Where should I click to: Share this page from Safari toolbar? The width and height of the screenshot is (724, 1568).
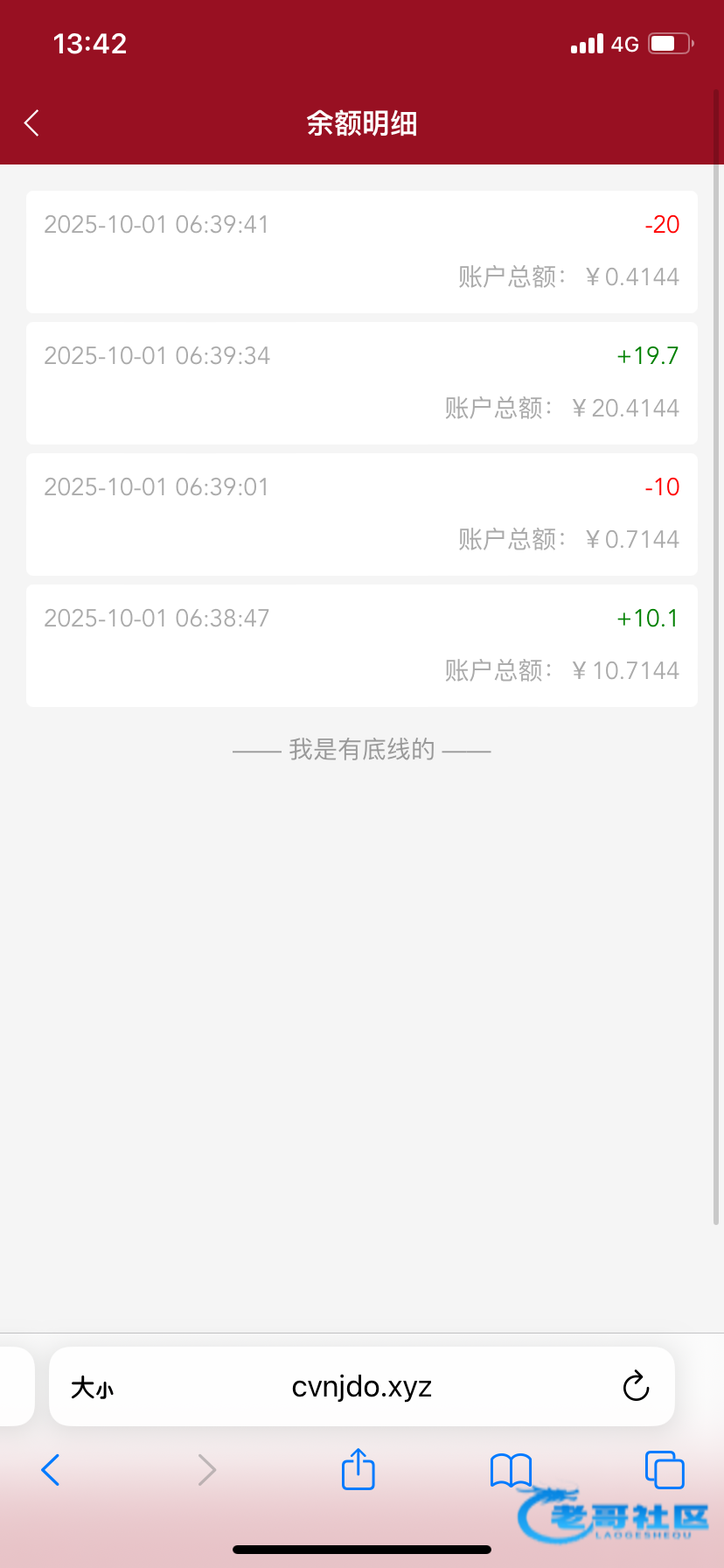click(358, 1469)
